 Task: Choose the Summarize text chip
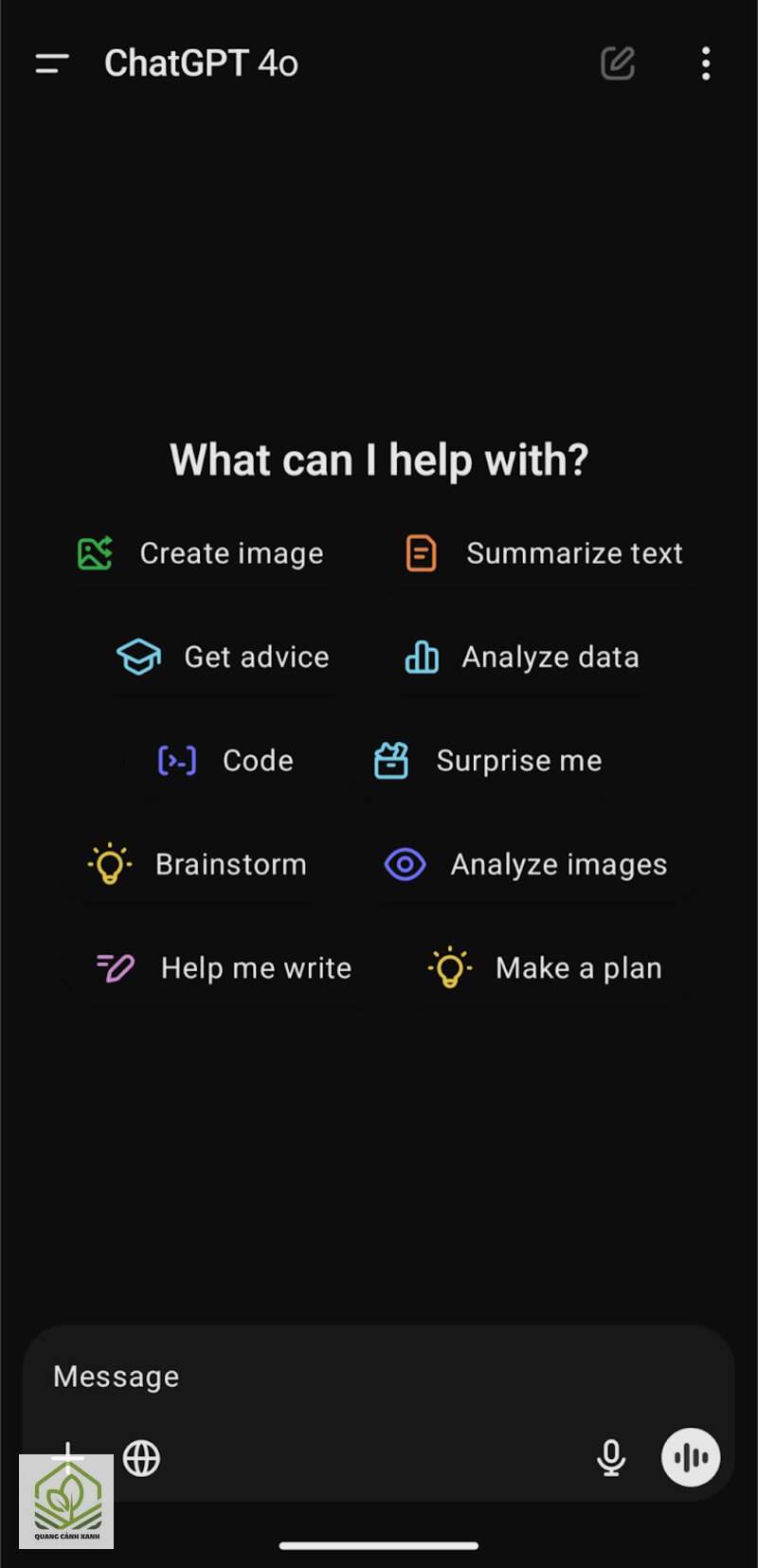click(x=544, y=553)
